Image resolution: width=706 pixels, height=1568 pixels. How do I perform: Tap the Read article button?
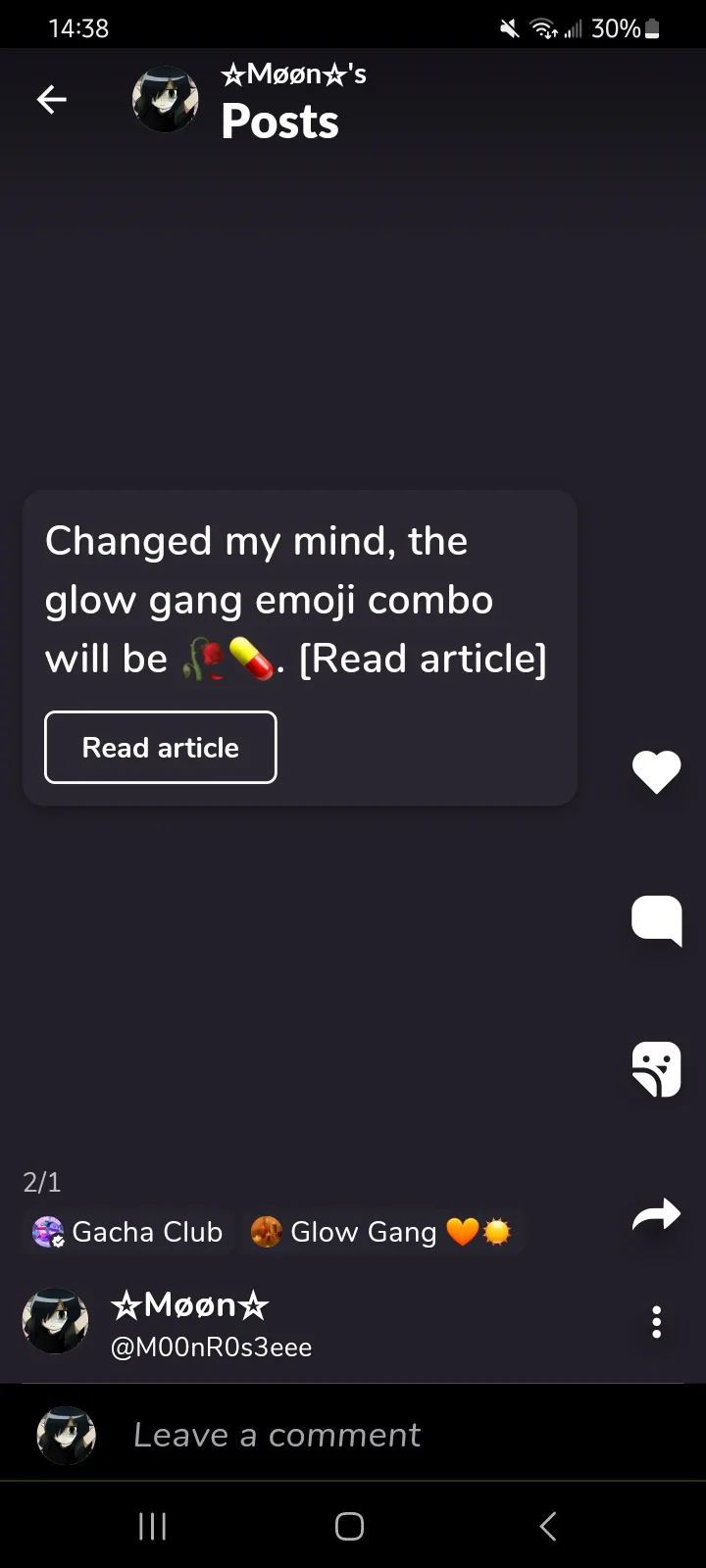(x=161, y=748)
